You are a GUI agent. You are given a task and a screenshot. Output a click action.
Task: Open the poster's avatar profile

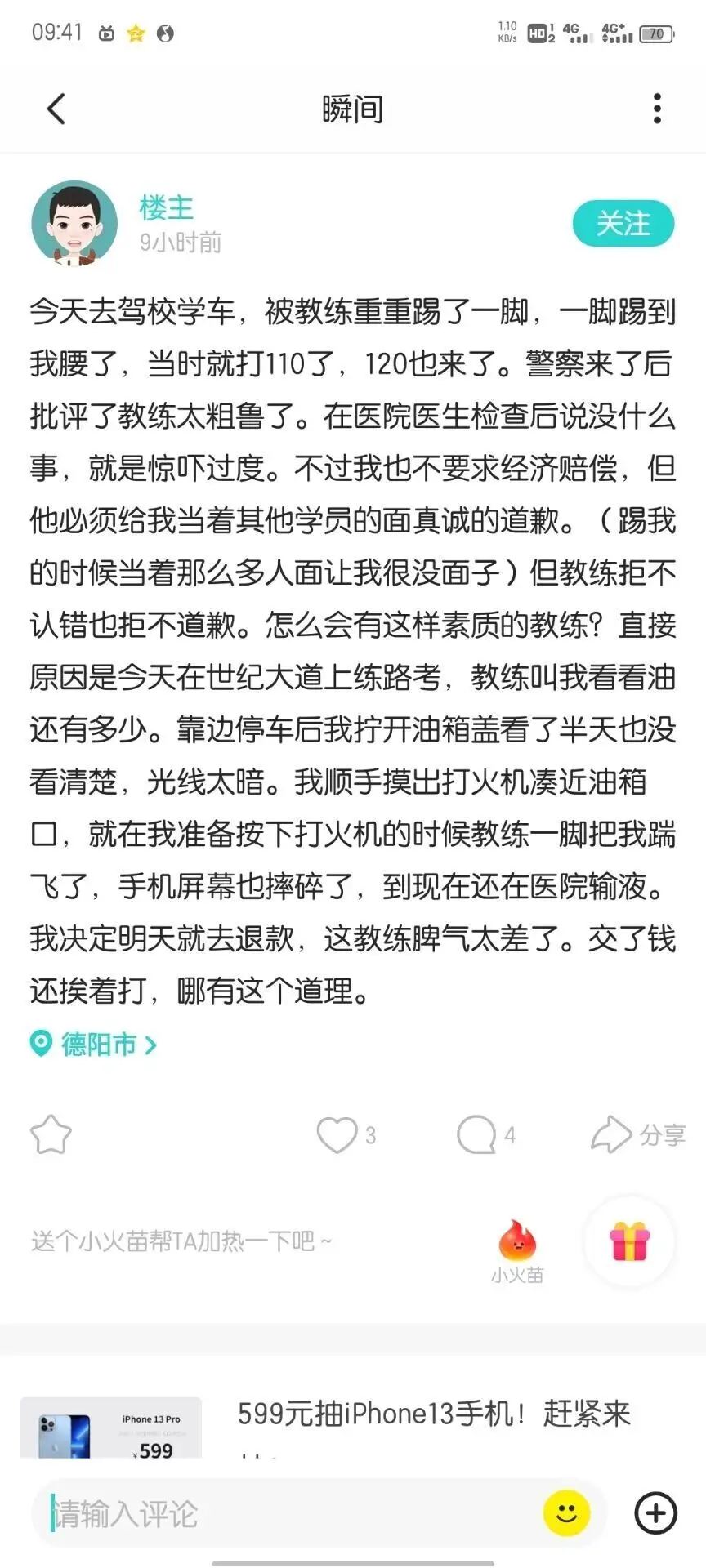(x=74, y=223)
